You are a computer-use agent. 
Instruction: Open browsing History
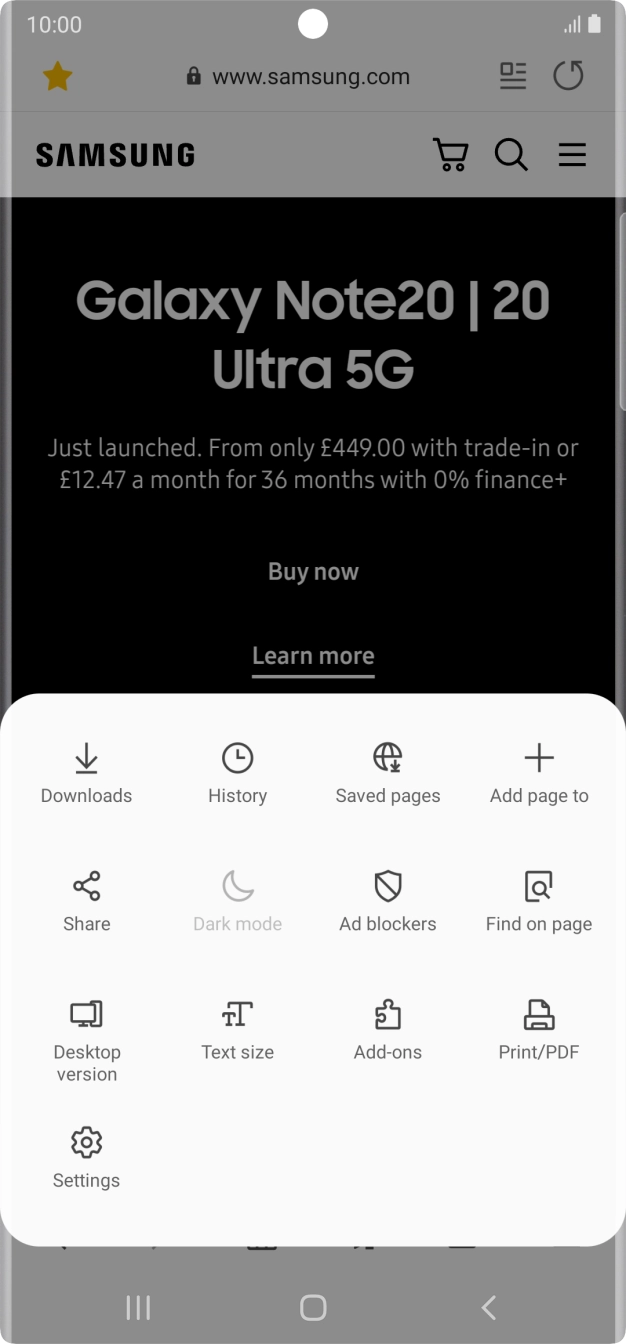click(237, 773)
